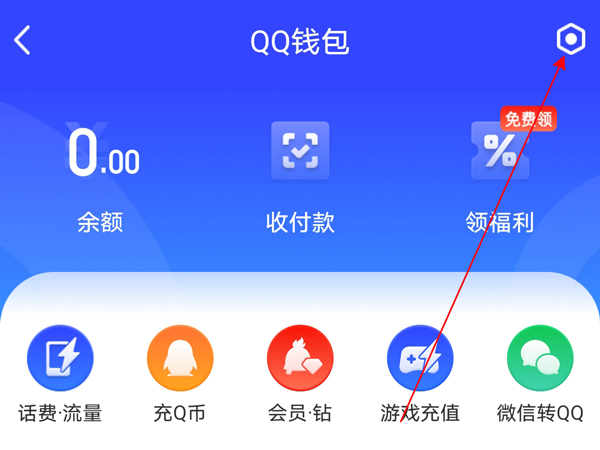The width and height of the screenshot is (600, 450).
Task: Go back from QQ钱包
Action: coord(23,41)
